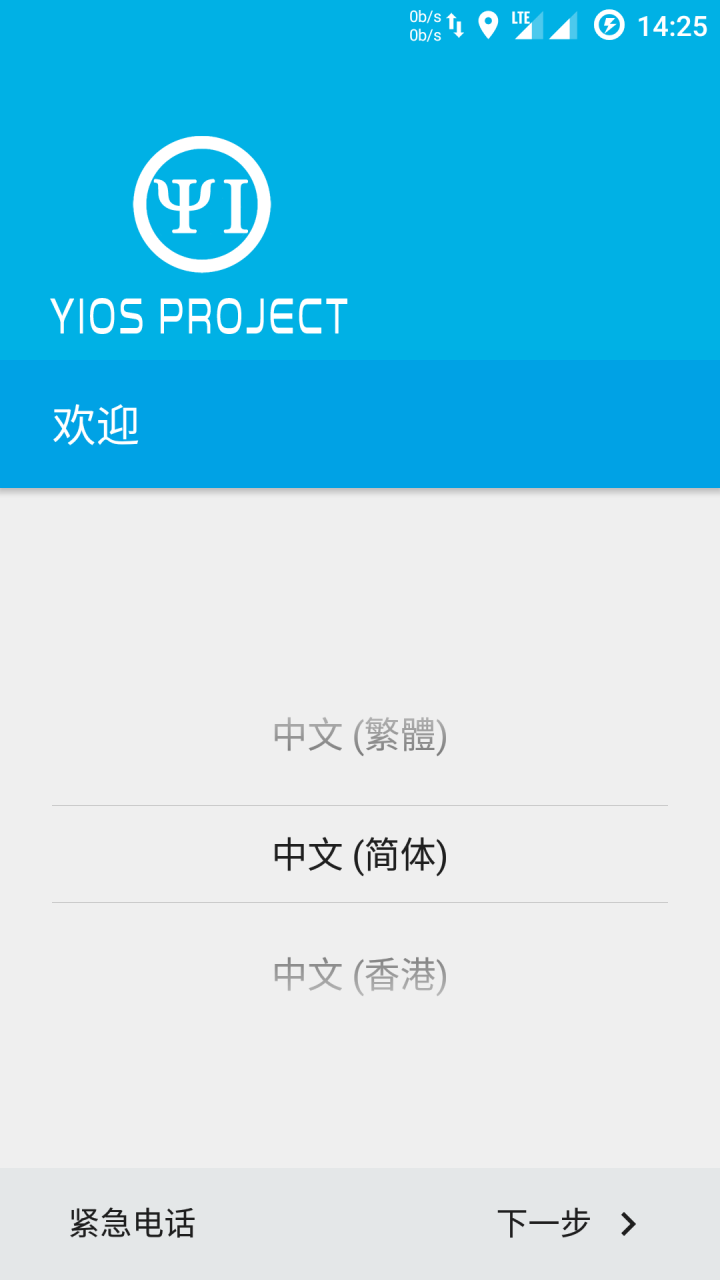Tap the selected 中文 (简体) language
The width and height of the screenshot is (720, 1280).
coord(360,855)
